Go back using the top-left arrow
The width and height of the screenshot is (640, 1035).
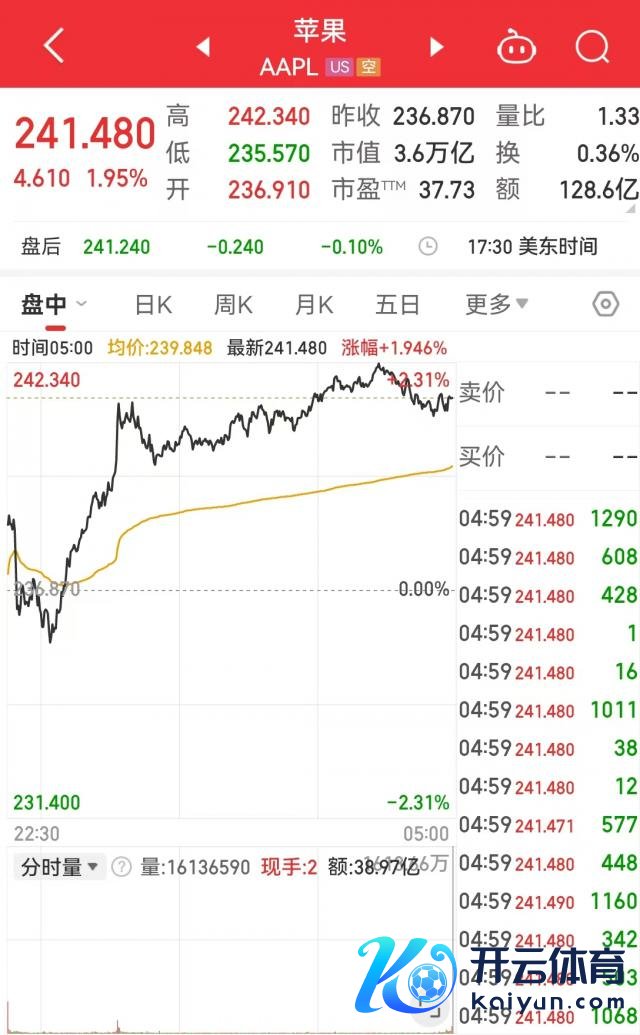click(x=54, y=46)
